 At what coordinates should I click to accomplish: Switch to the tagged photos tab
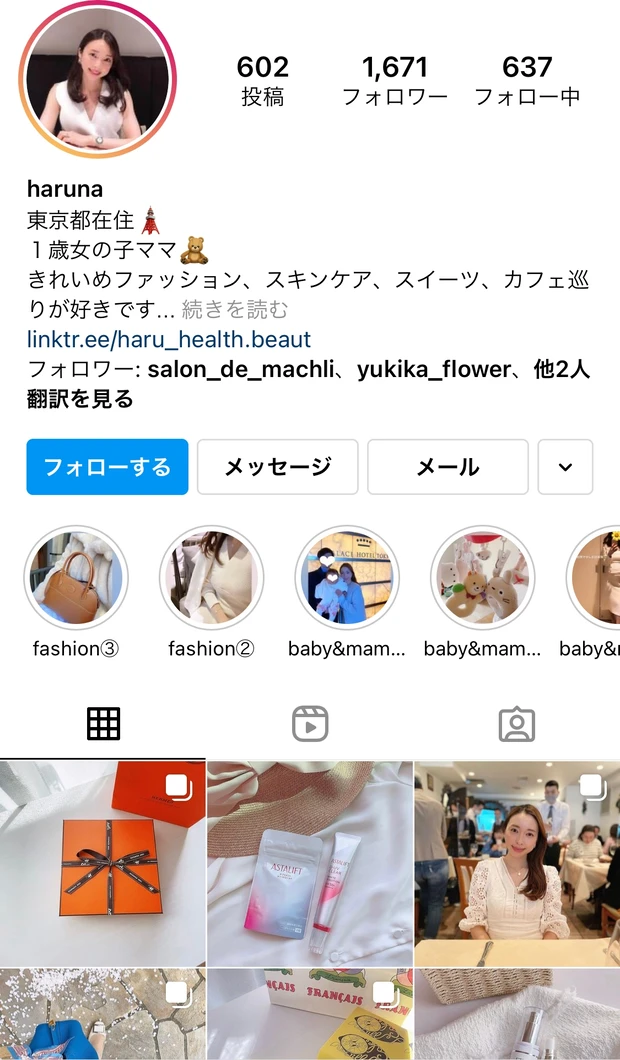[x=516, y=724]
